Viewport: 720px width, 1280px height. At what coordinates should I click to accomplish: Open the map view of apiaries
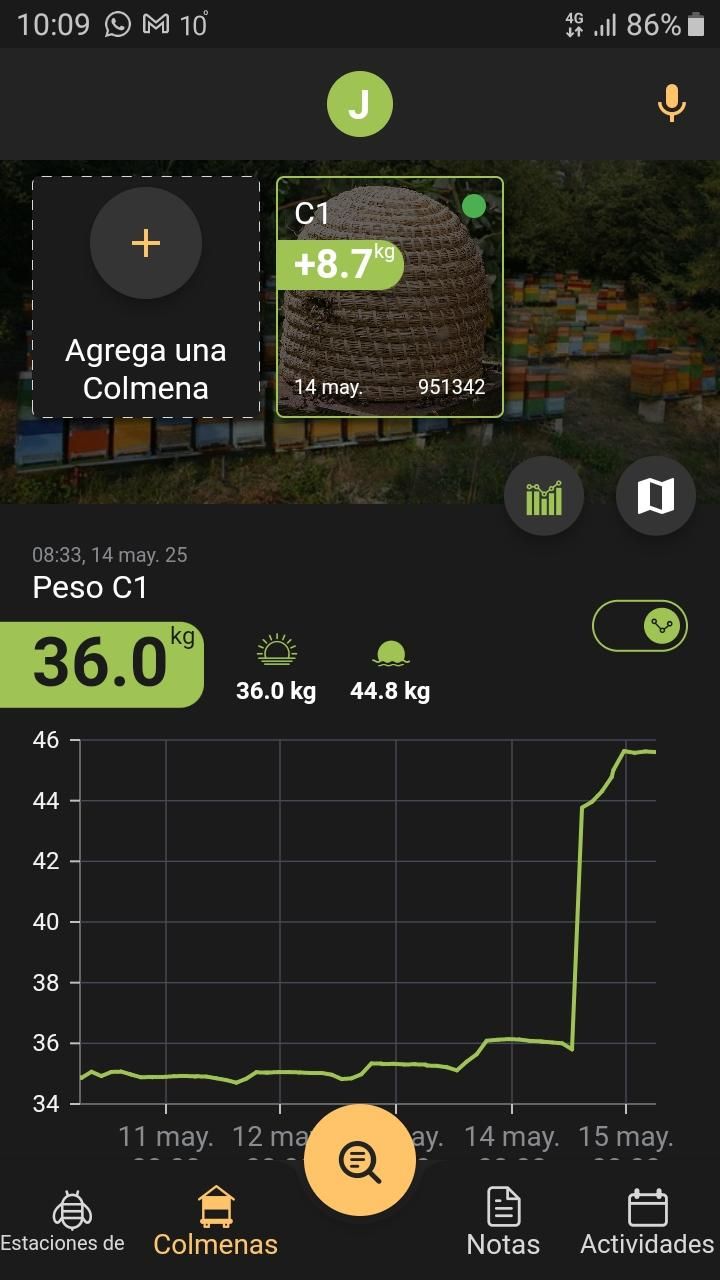coord(655,495)
